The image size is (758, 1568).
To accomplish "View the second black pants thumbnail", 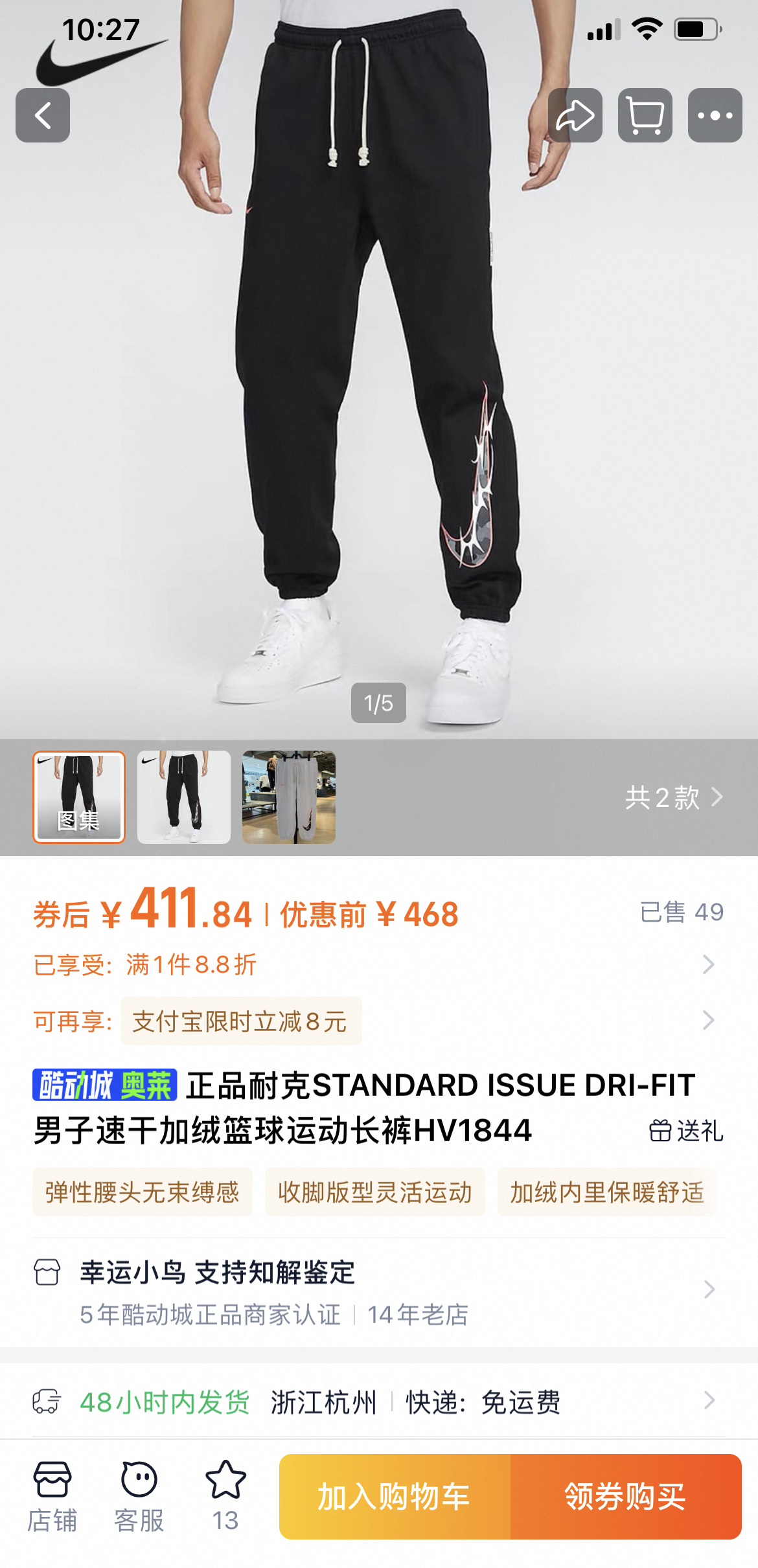I will tap(184, 797).
